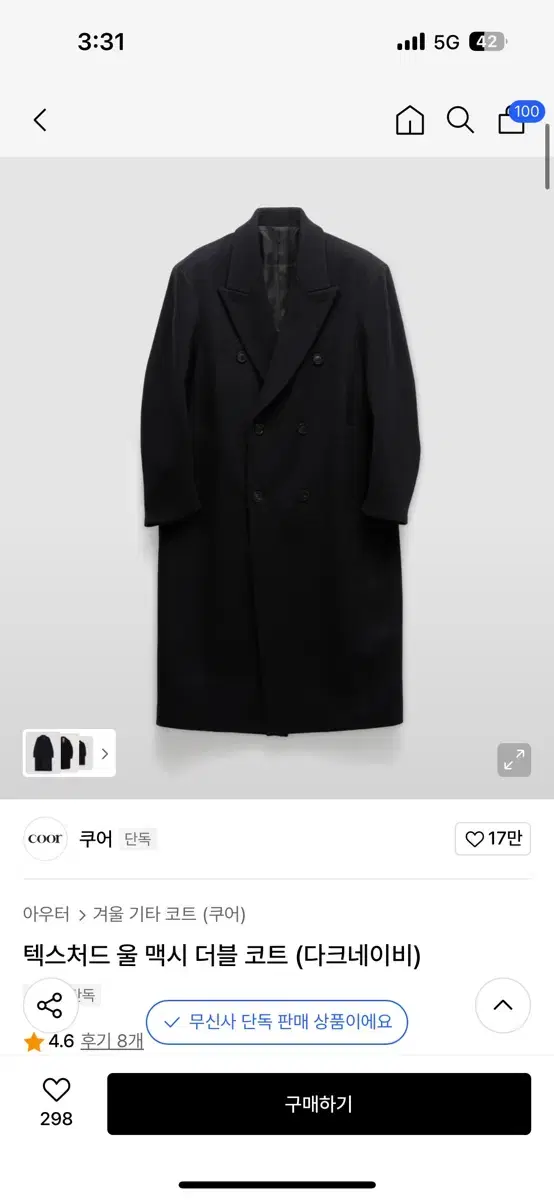Tap the 무신사 단독 판매 상품이에요 tooltip
554x1200 pixels.
click(x=277, y=1022)
